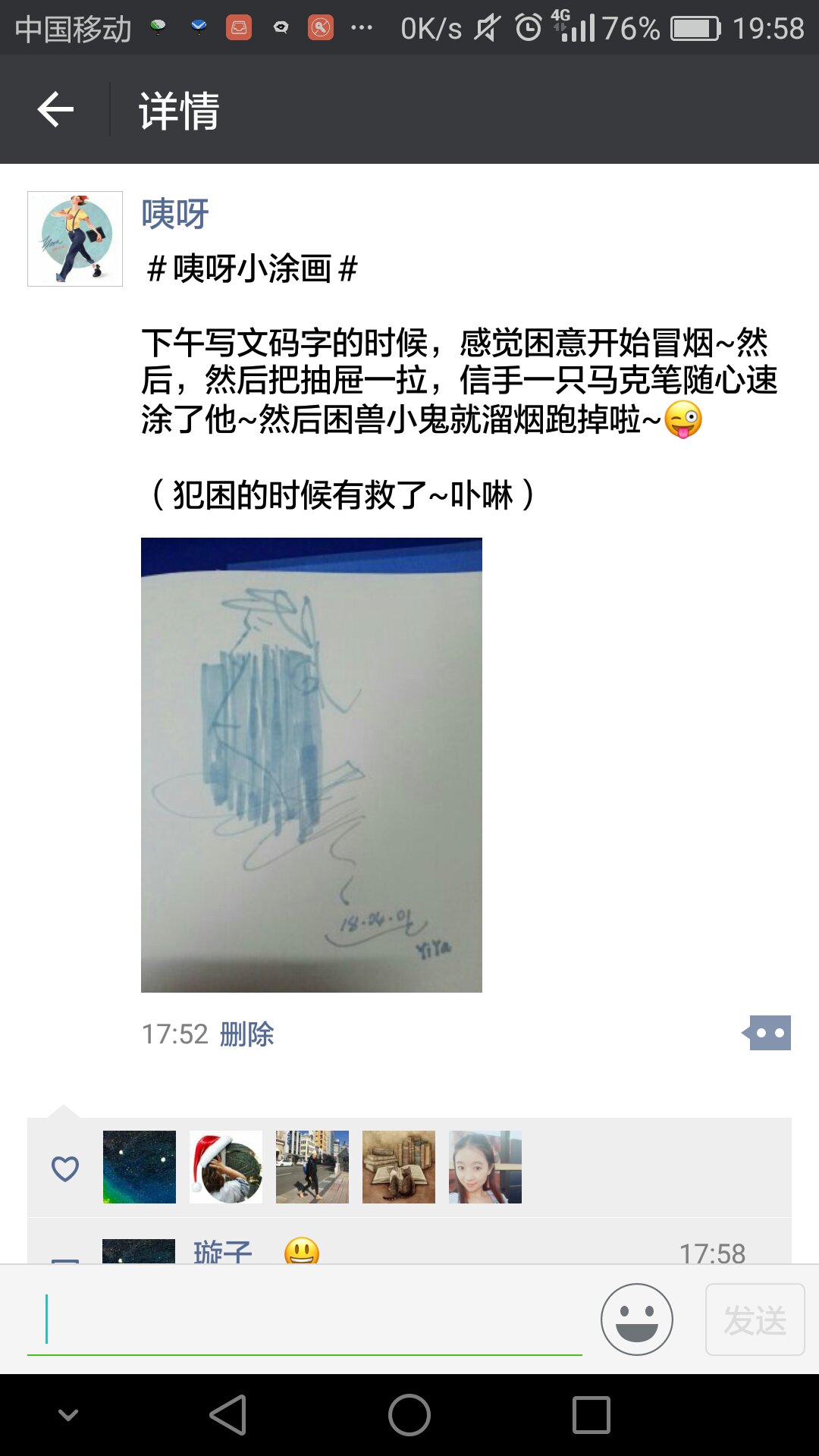Focus the comment text field
This screenshot has height=1456, width=819.
(305, 1319)
